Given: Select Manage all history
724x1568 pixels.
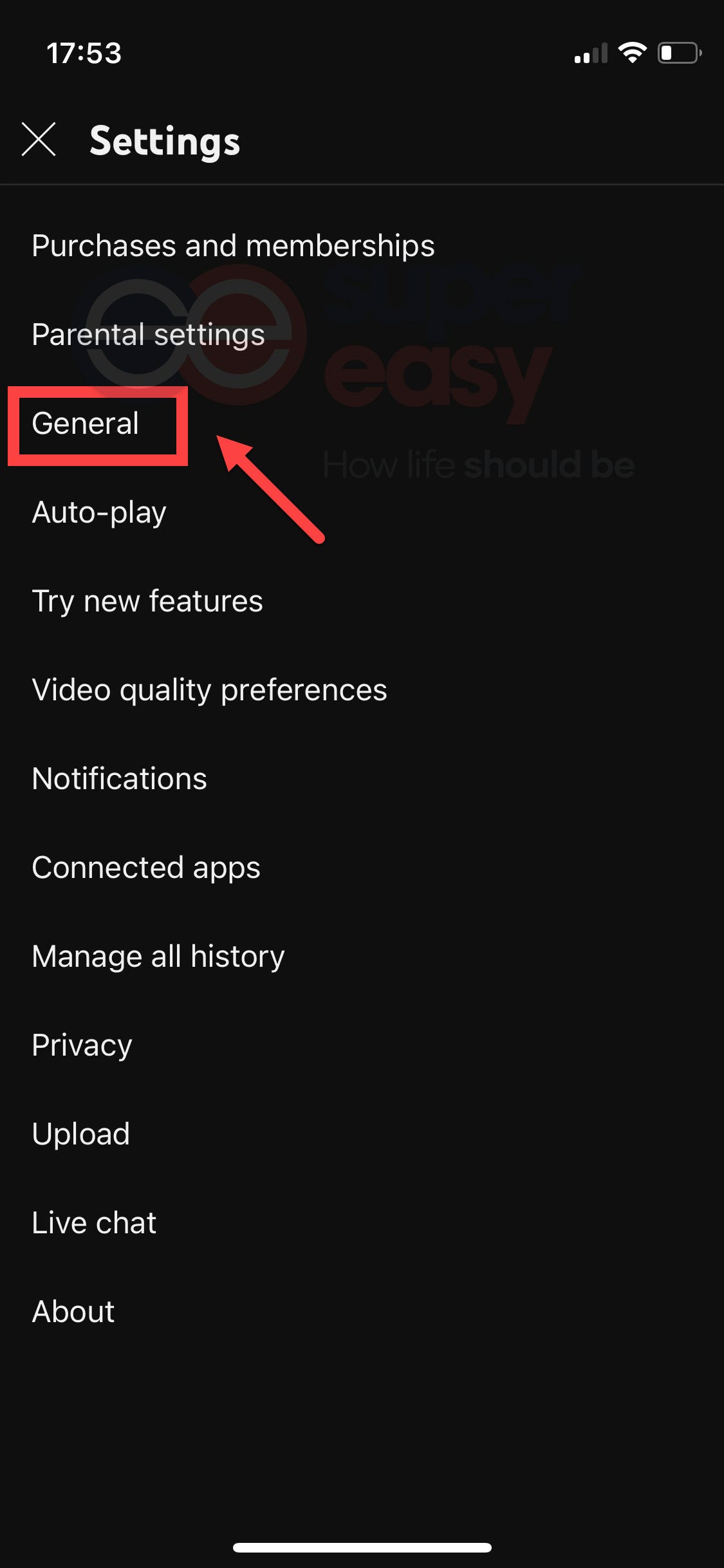Looking at the screenshot, I should [362, 957].
